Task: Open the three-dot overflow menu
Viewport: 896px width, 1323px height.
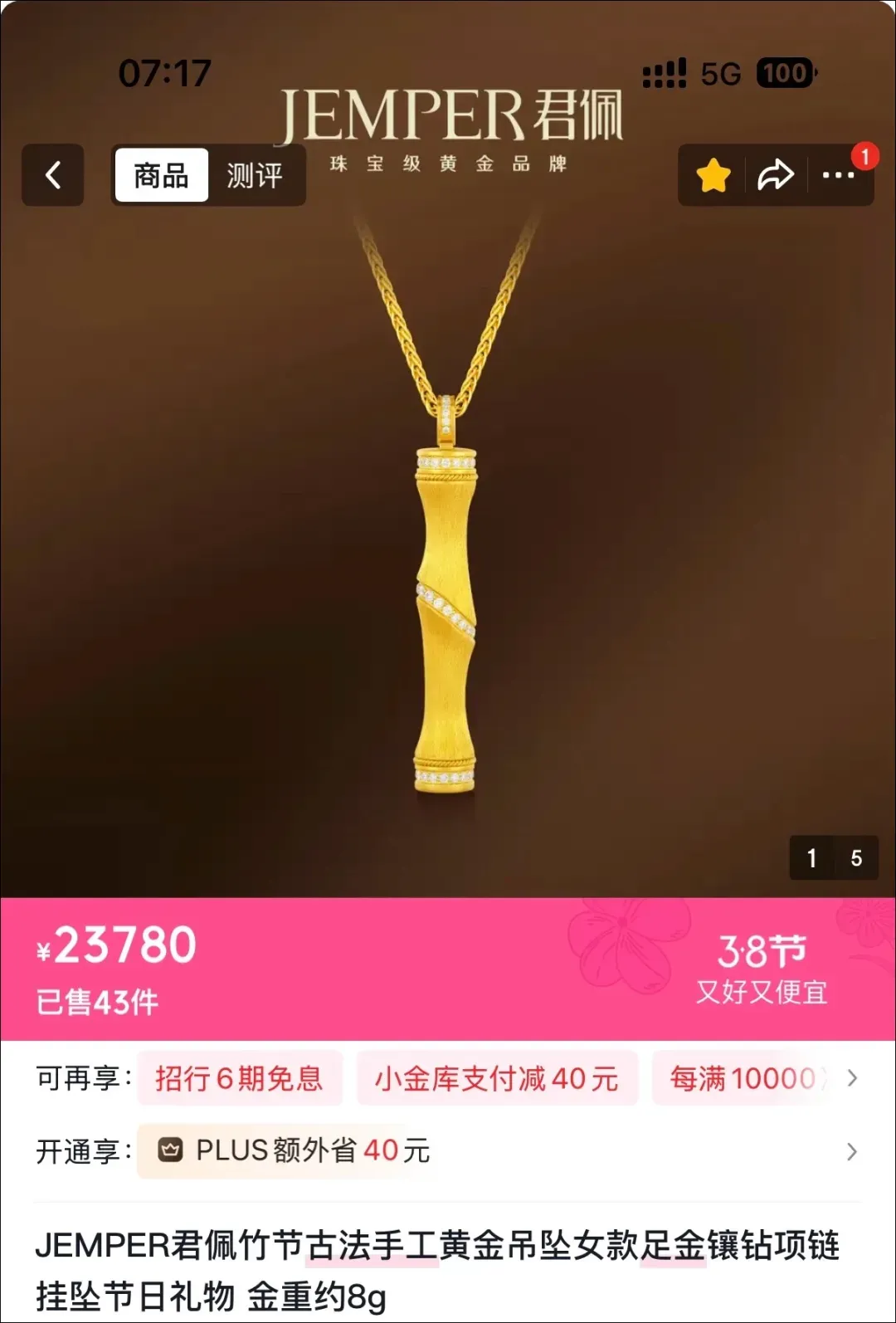Action: pos(838,175)
